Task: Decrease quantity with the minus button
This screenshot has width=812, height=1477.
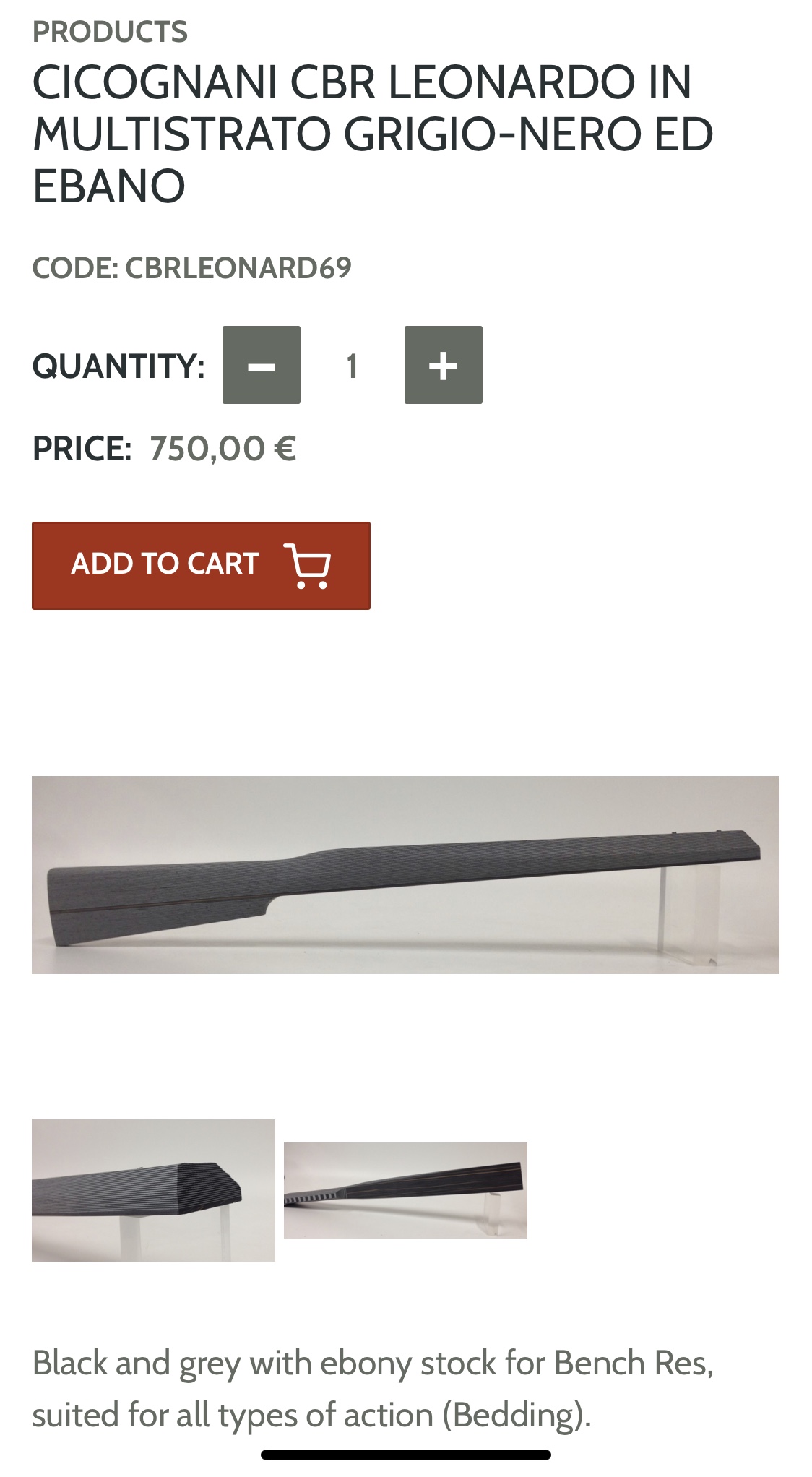Action: [x=261, y=365]
